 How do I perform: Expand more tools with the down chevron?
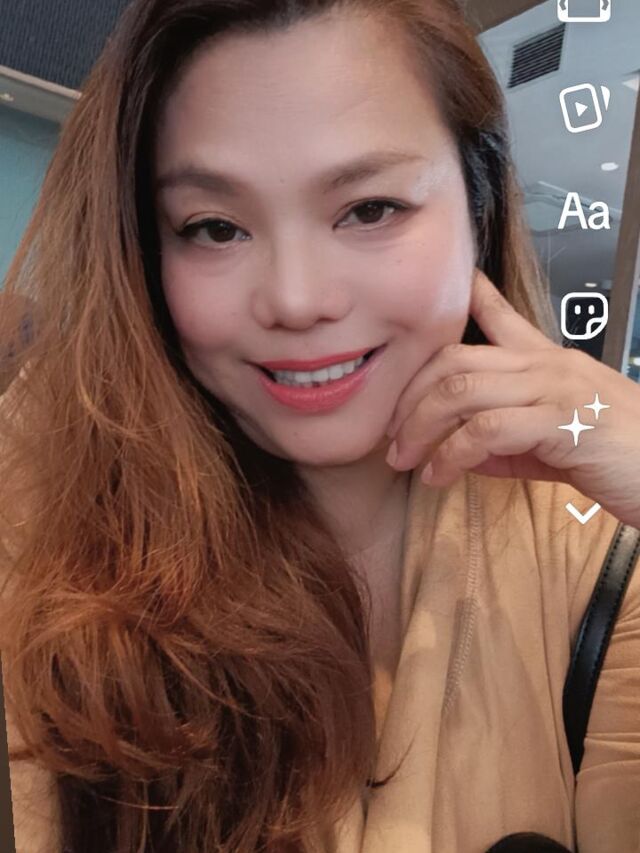[x=583, y=513]
